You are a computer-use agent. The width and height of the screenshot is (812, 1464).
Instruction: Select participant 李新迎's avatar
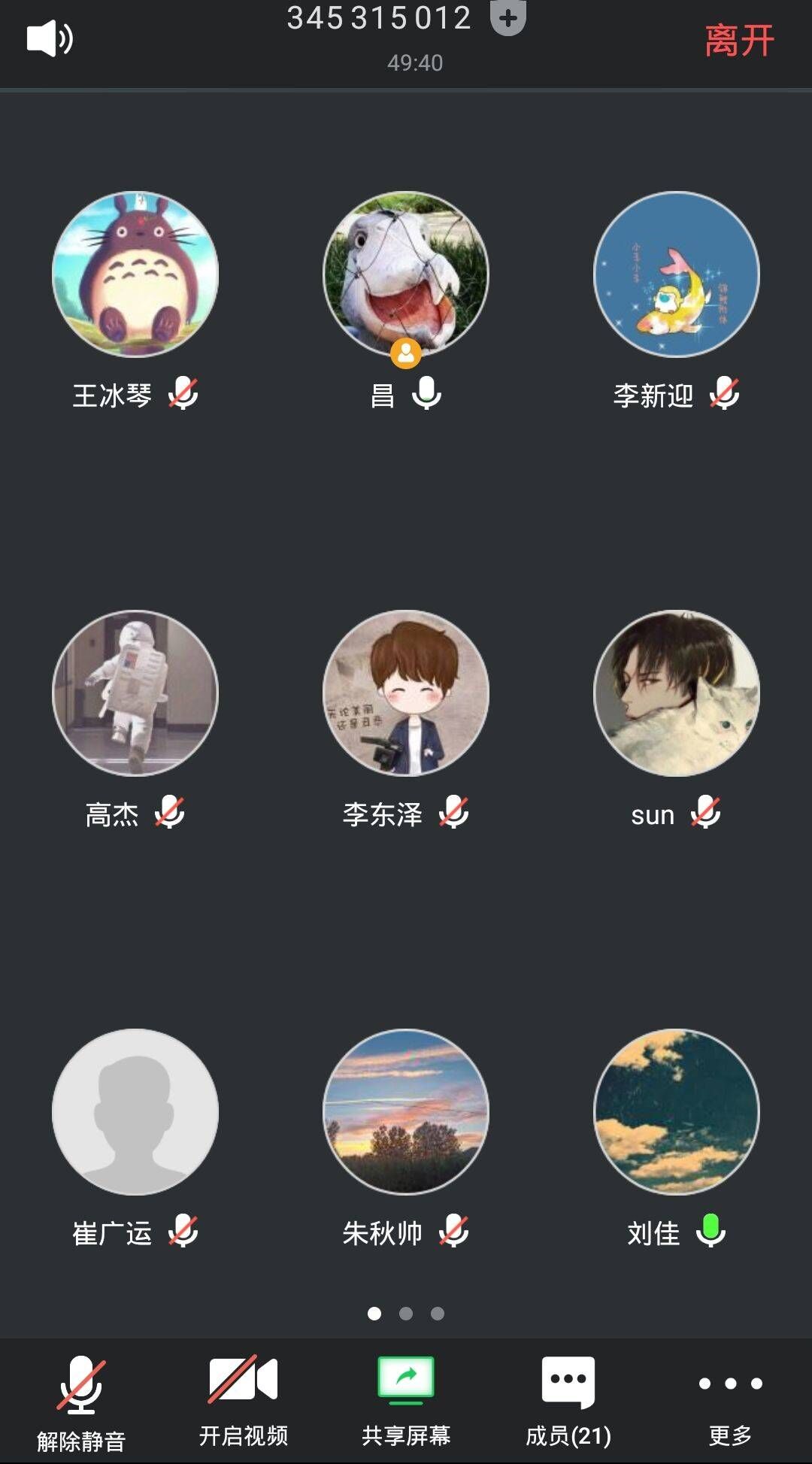pos(677,274)
